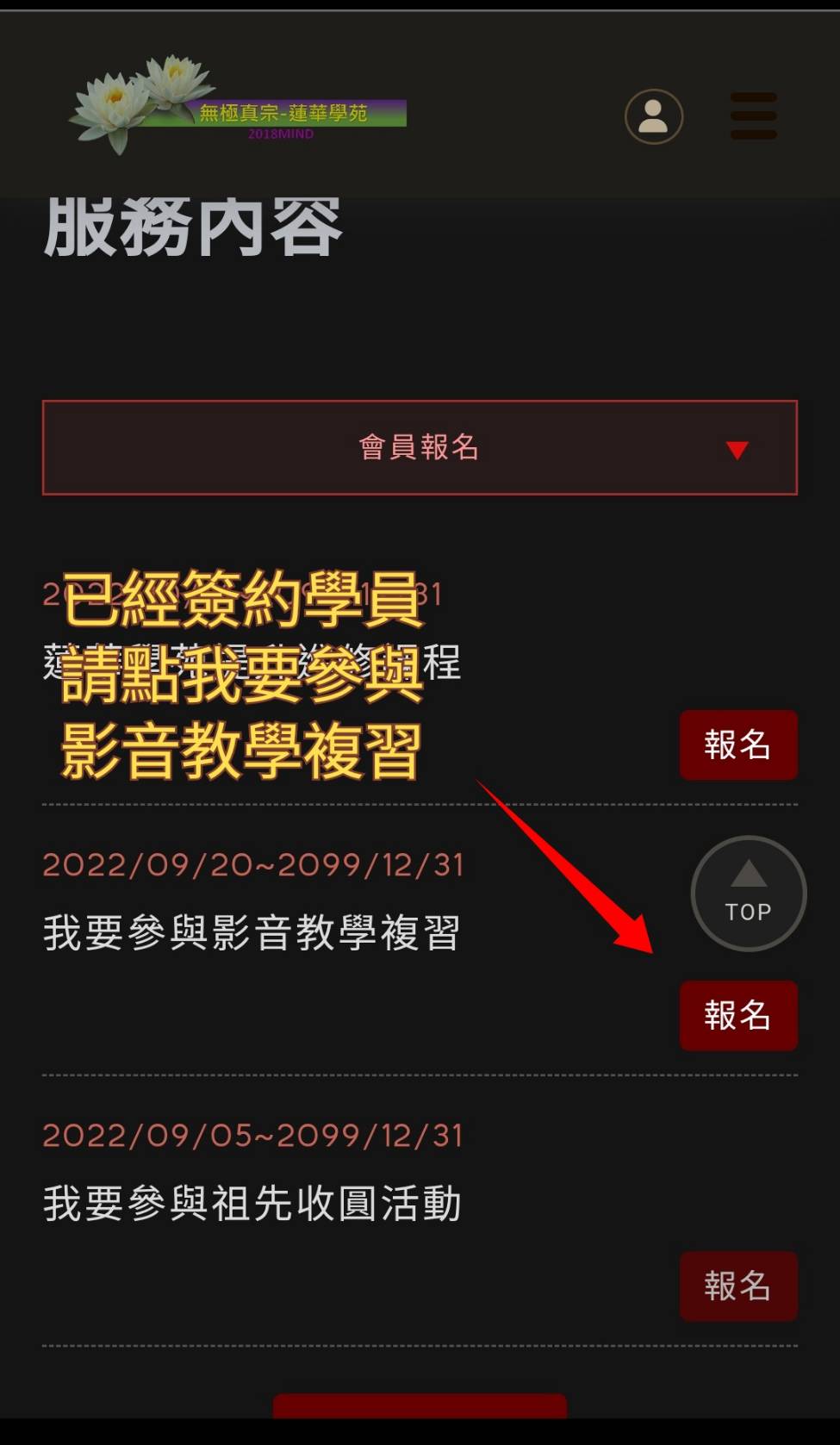This screenshot has width=840, height=1445.
Task: Tap 報名 for 我要參與祖先收圓活動
Action: coord(738,1286)
